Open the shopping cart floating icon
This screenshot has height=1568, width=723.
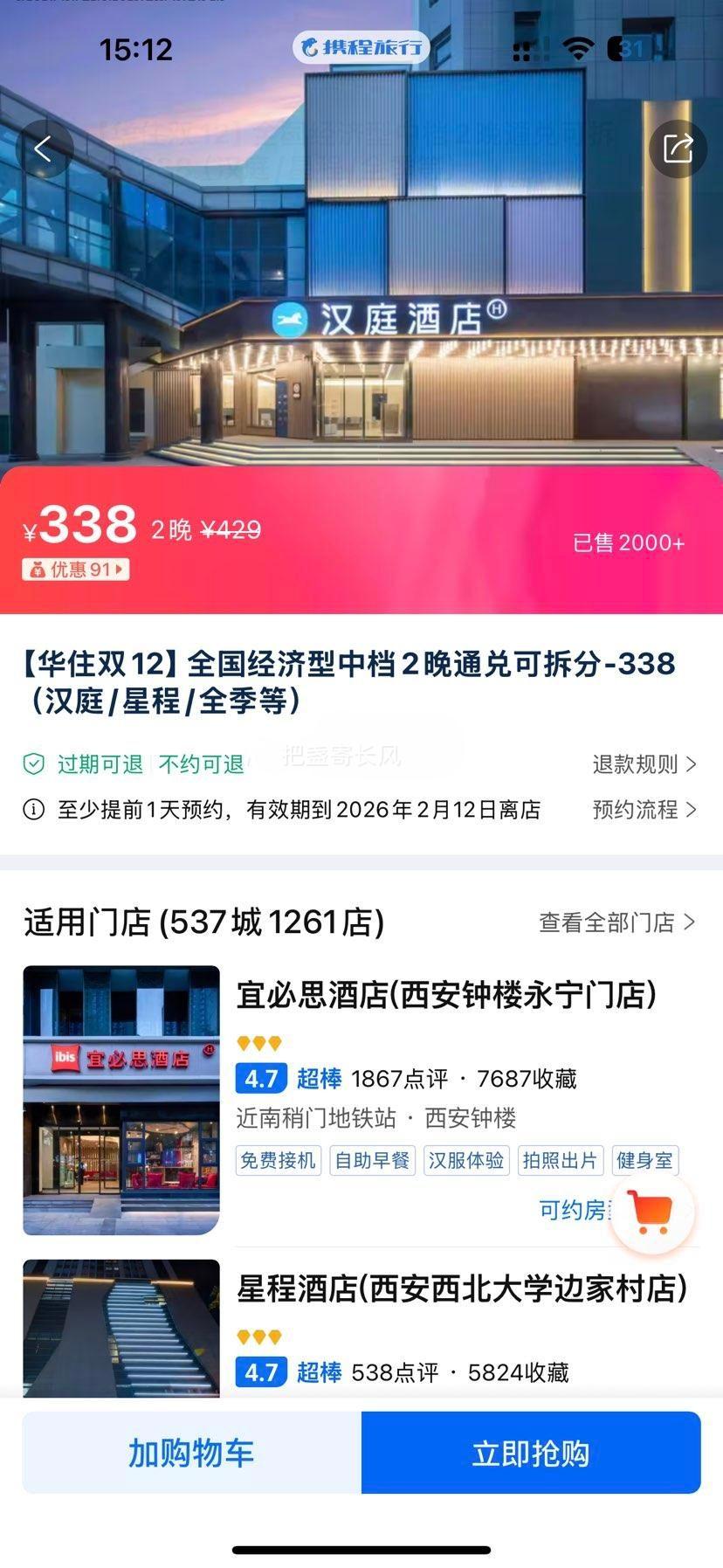click(x=651, y=1212)
